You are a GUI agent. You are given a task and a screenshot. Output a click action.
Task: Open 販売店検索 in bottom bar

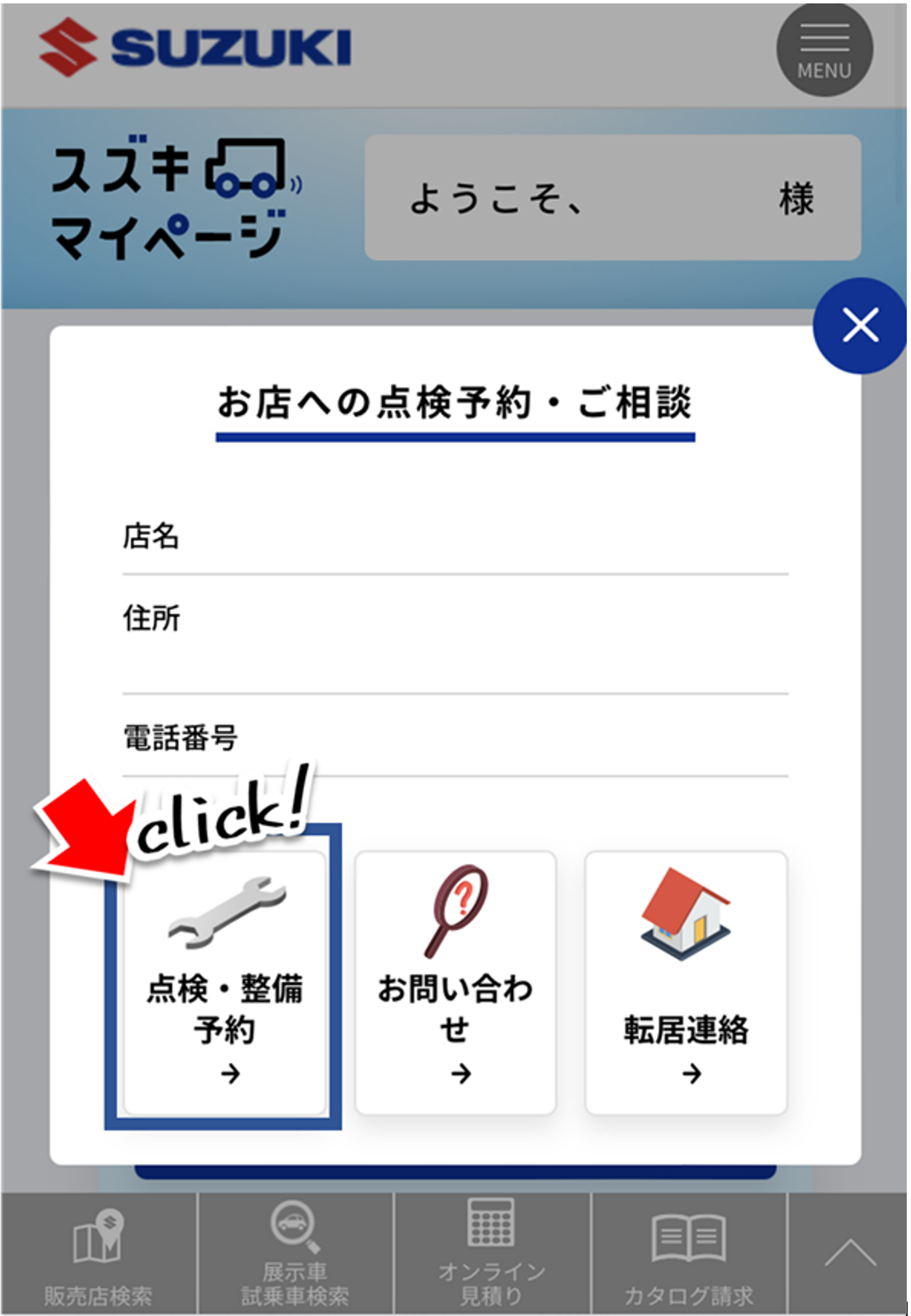pyautogui.click(x=99, y=1255)
